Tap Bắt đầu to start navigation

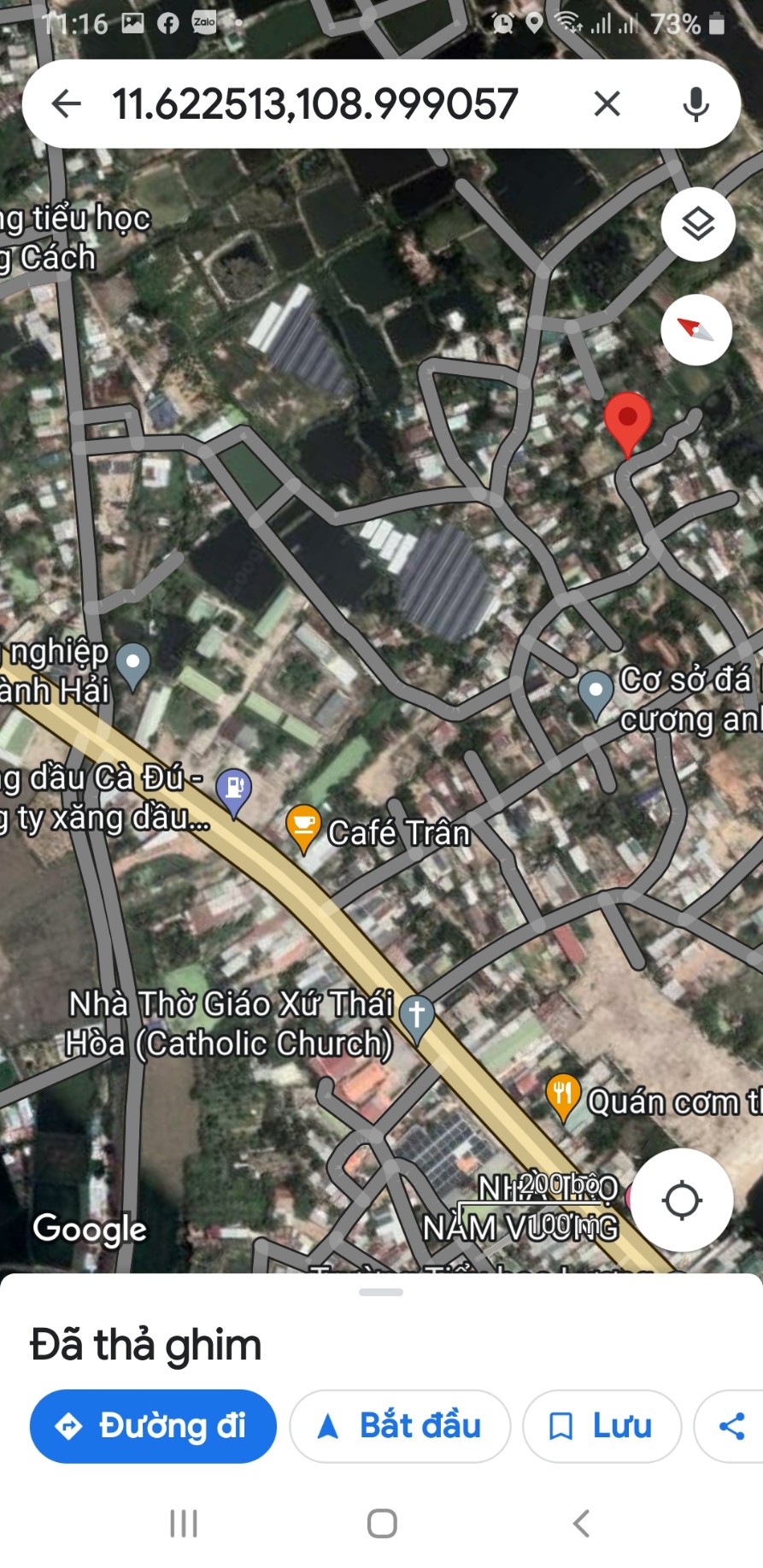pos(399,1425)
